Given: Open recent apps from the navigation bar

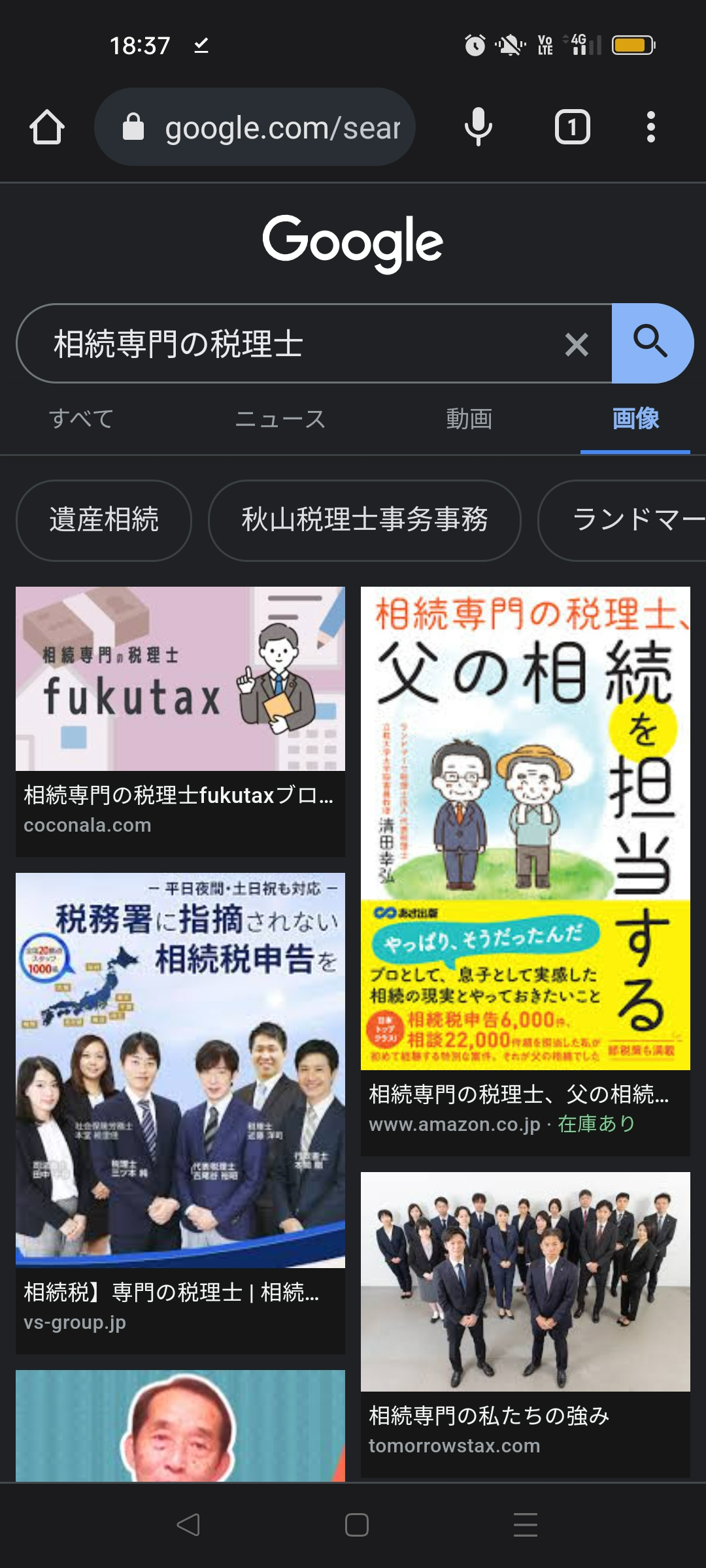Looking at the screenshot, I should coord(526,1525).
